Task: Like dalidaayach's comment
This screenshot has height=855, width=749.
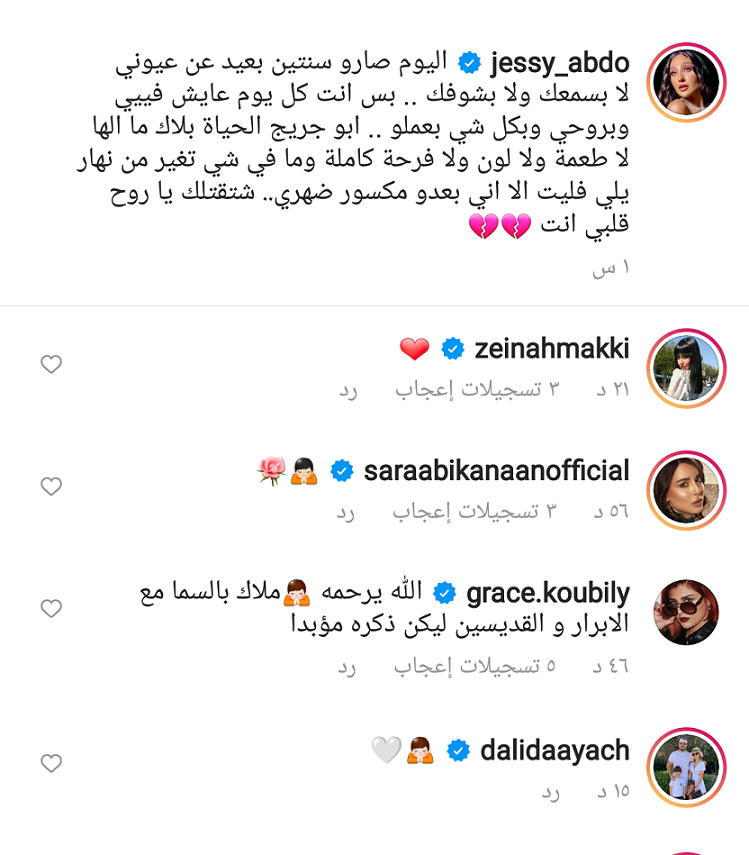Action: coord(51,763)
